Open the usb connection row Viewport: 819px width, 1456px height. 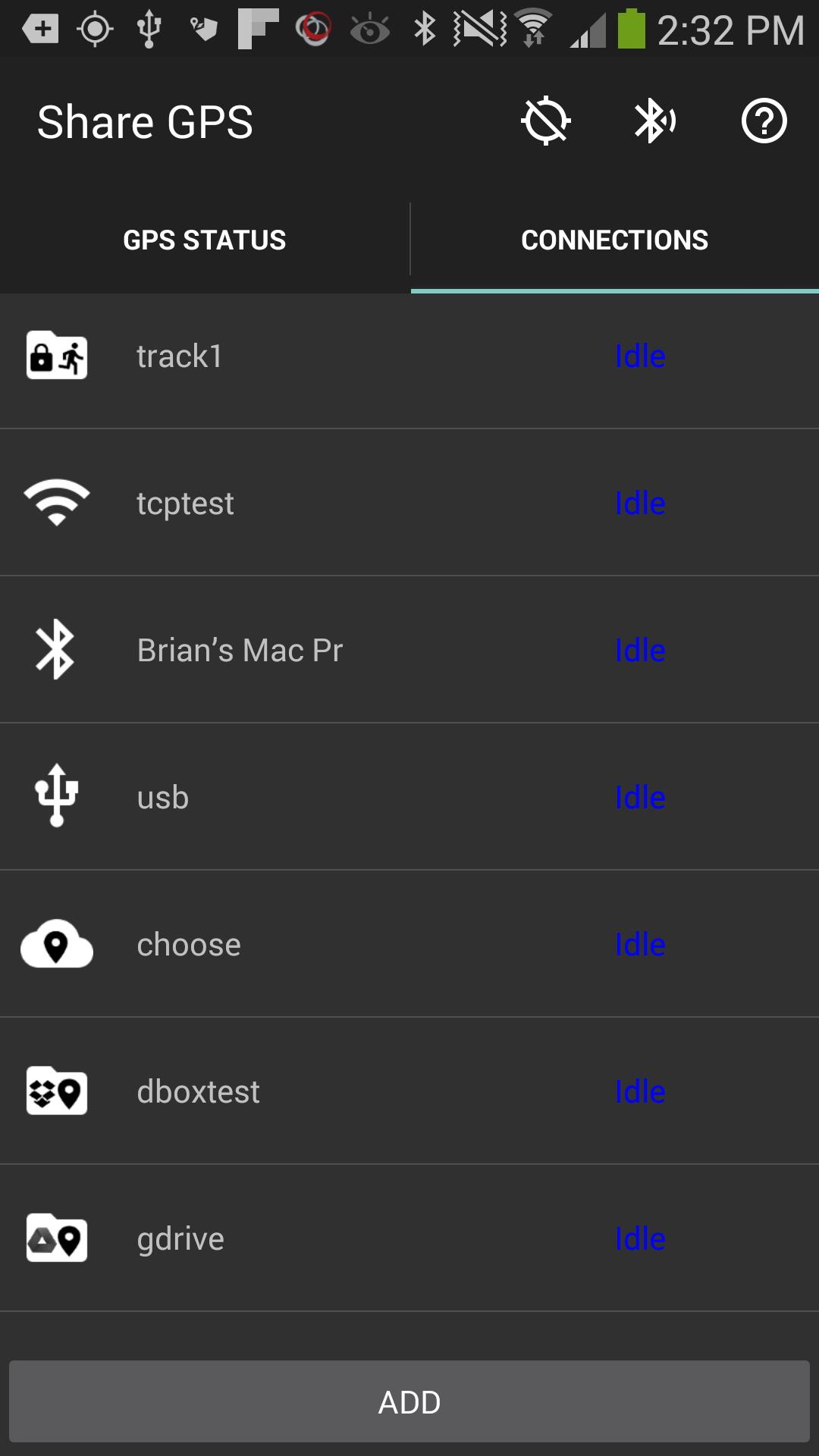(x=409, y=798)
